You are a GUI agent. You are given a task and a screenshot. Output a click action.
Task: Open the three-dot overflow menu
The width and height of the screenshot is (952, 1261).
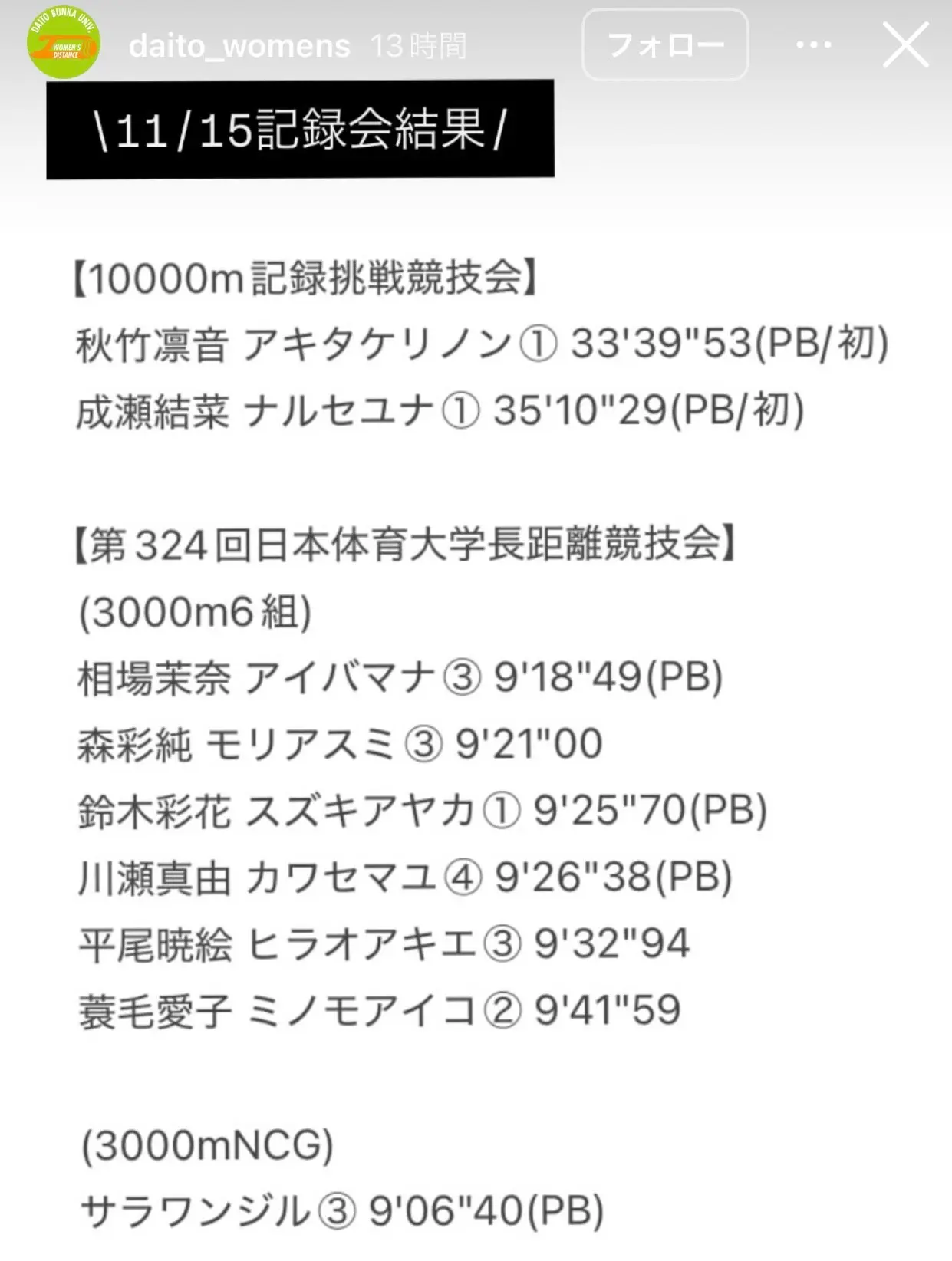coord(813,45)
